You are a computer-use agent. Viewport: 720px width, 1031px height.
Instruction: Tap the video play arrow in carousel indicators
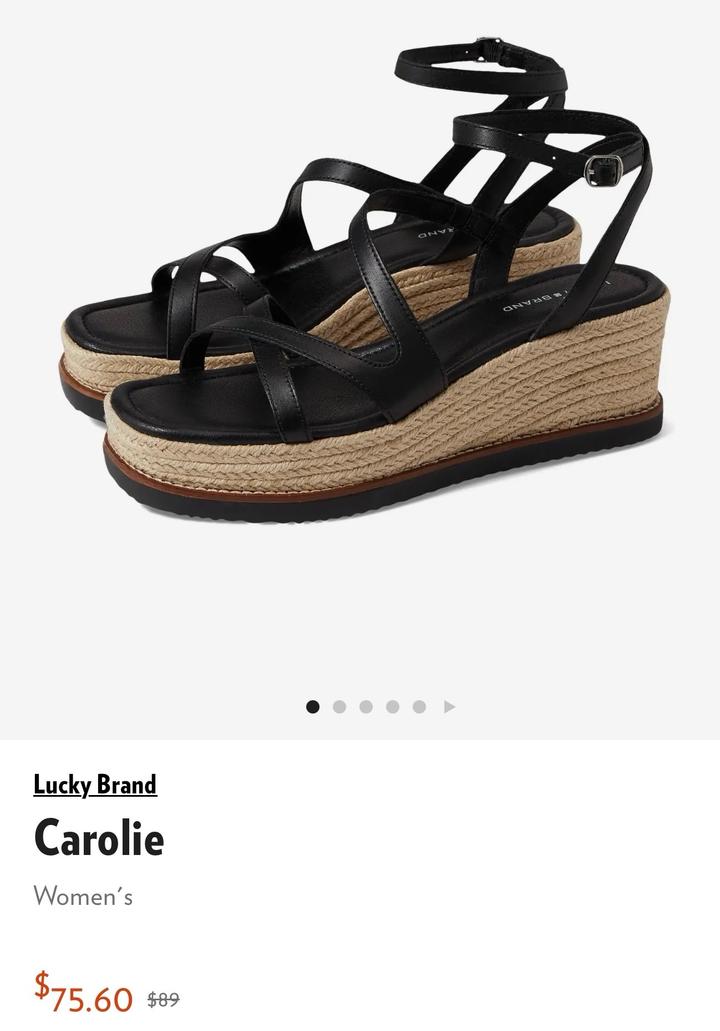click(449, 707)
